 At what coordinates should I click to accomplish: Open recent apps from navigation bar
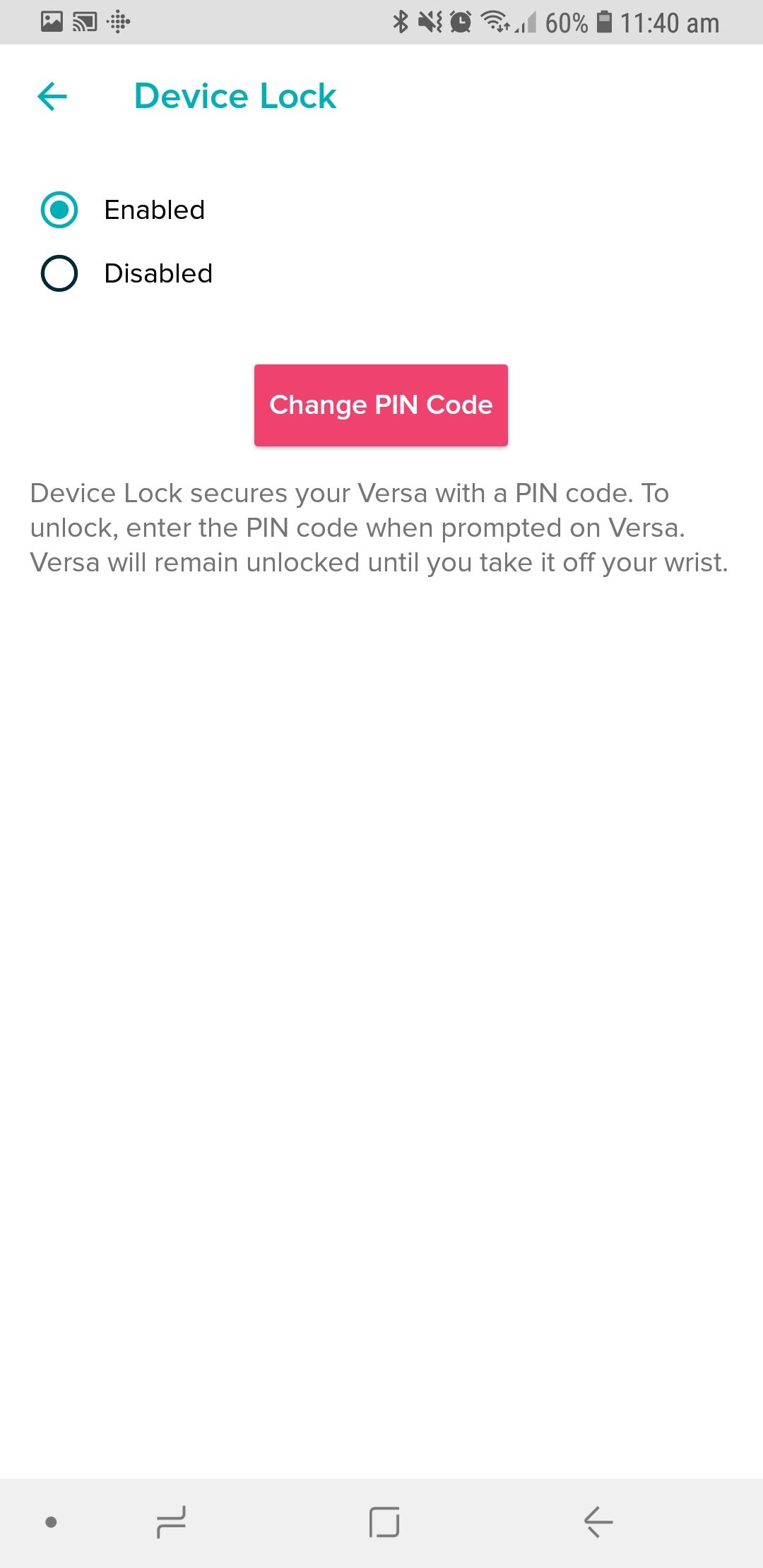click(x=171, y=1521)
